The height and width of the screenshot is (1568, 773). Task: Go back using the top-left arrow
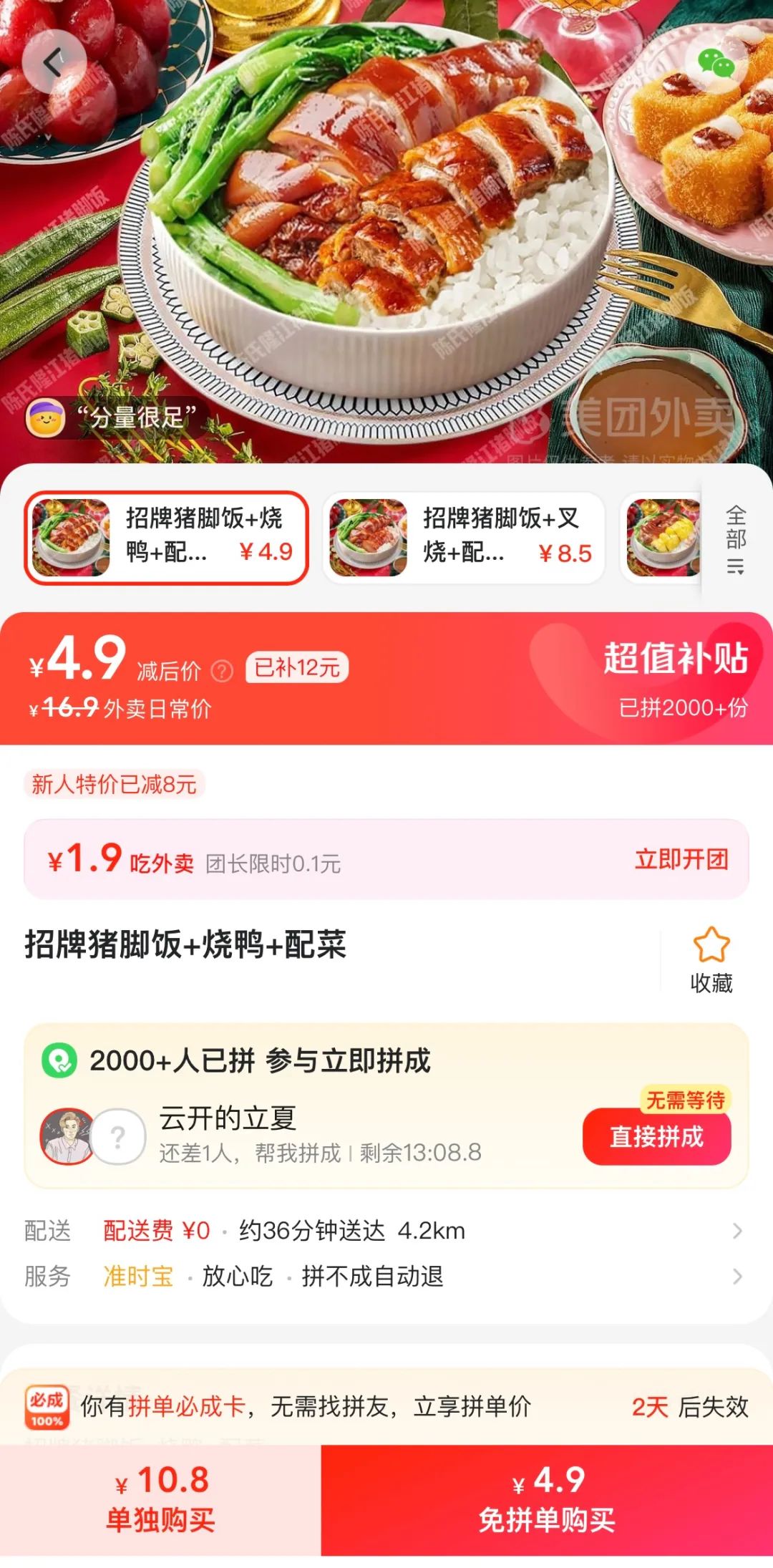(54, 62)
